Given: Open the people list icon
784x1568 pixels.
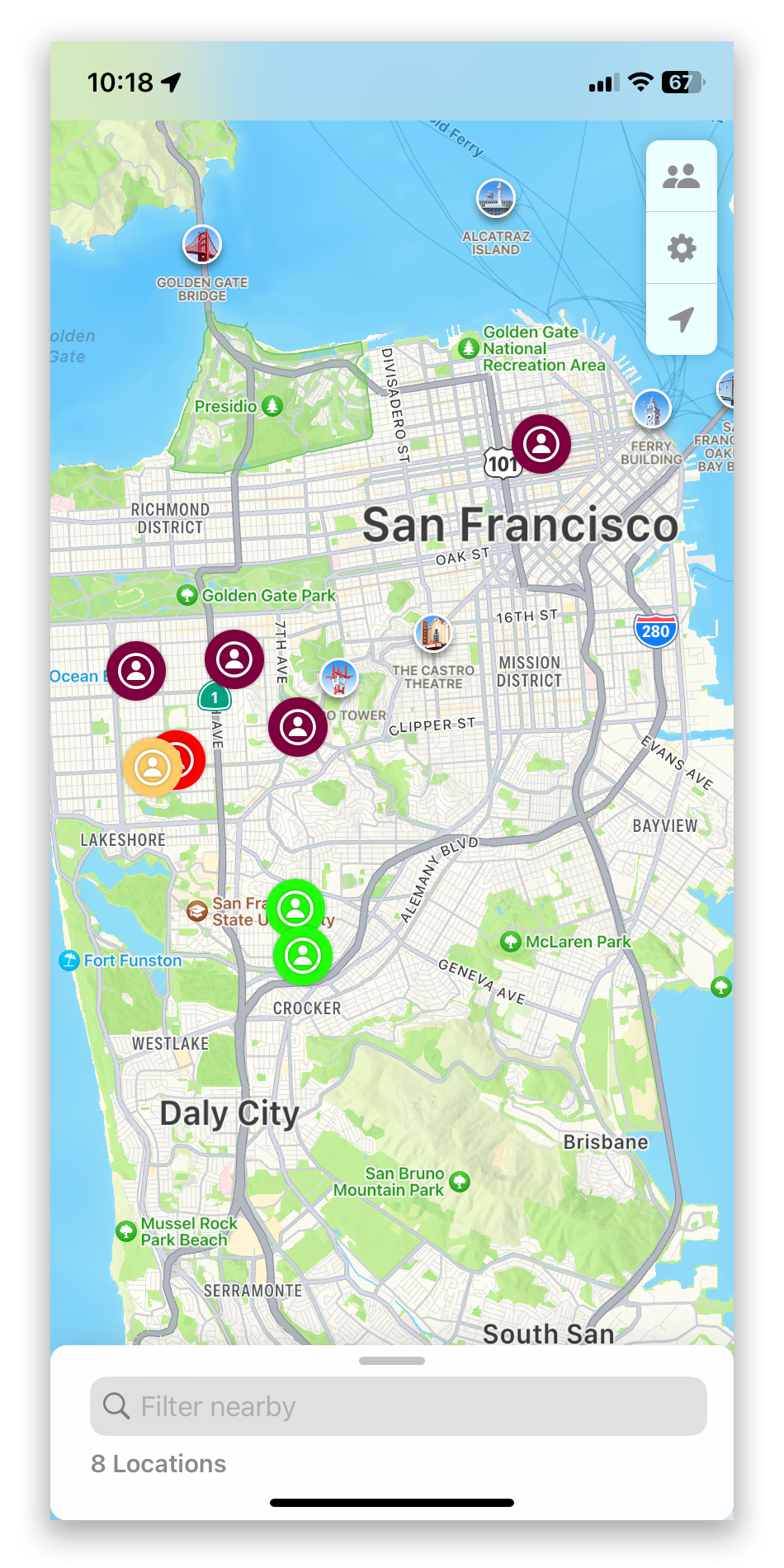Looking at the screenshot, I should click(681, 177).
